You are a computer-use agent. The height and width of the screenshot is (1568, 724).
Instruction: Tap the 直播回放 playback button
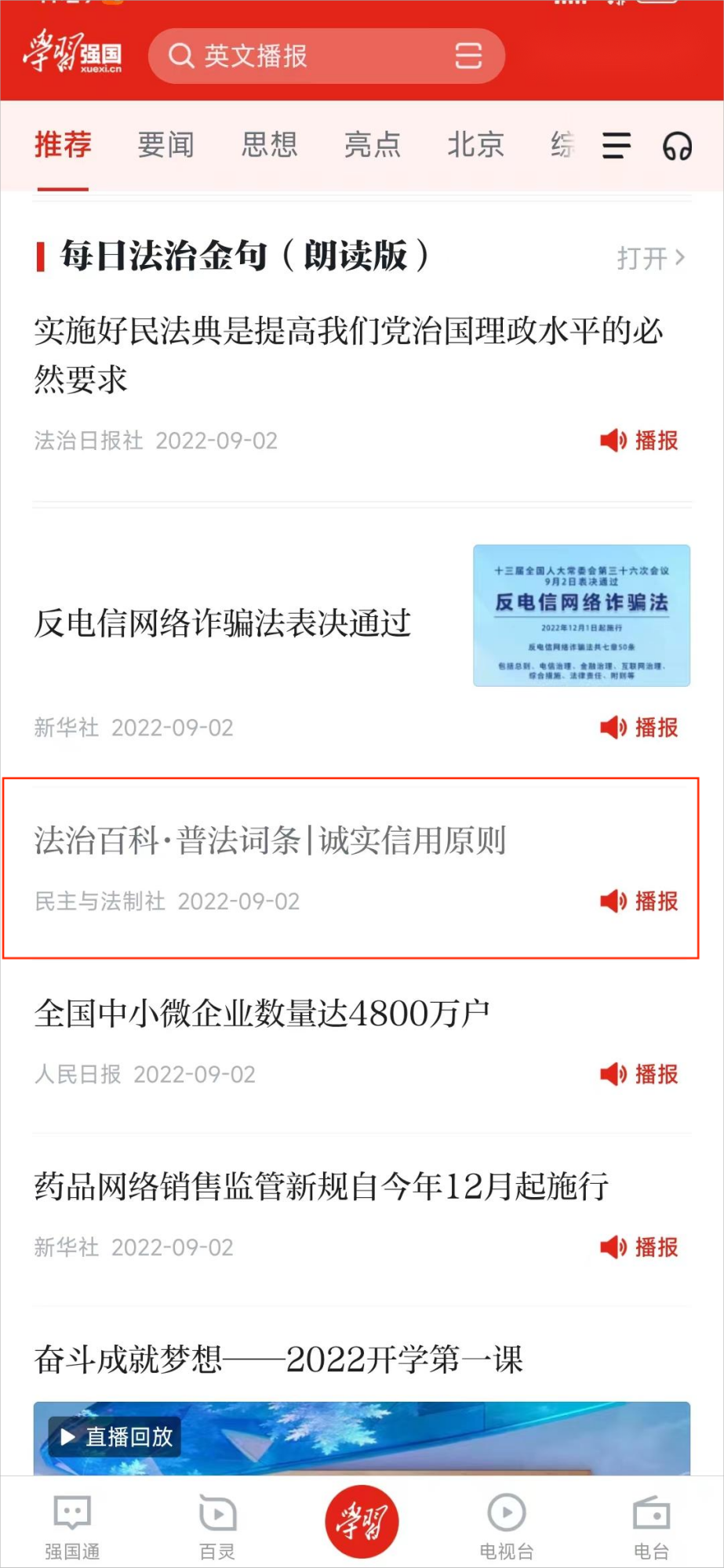tap(114, 1437)
